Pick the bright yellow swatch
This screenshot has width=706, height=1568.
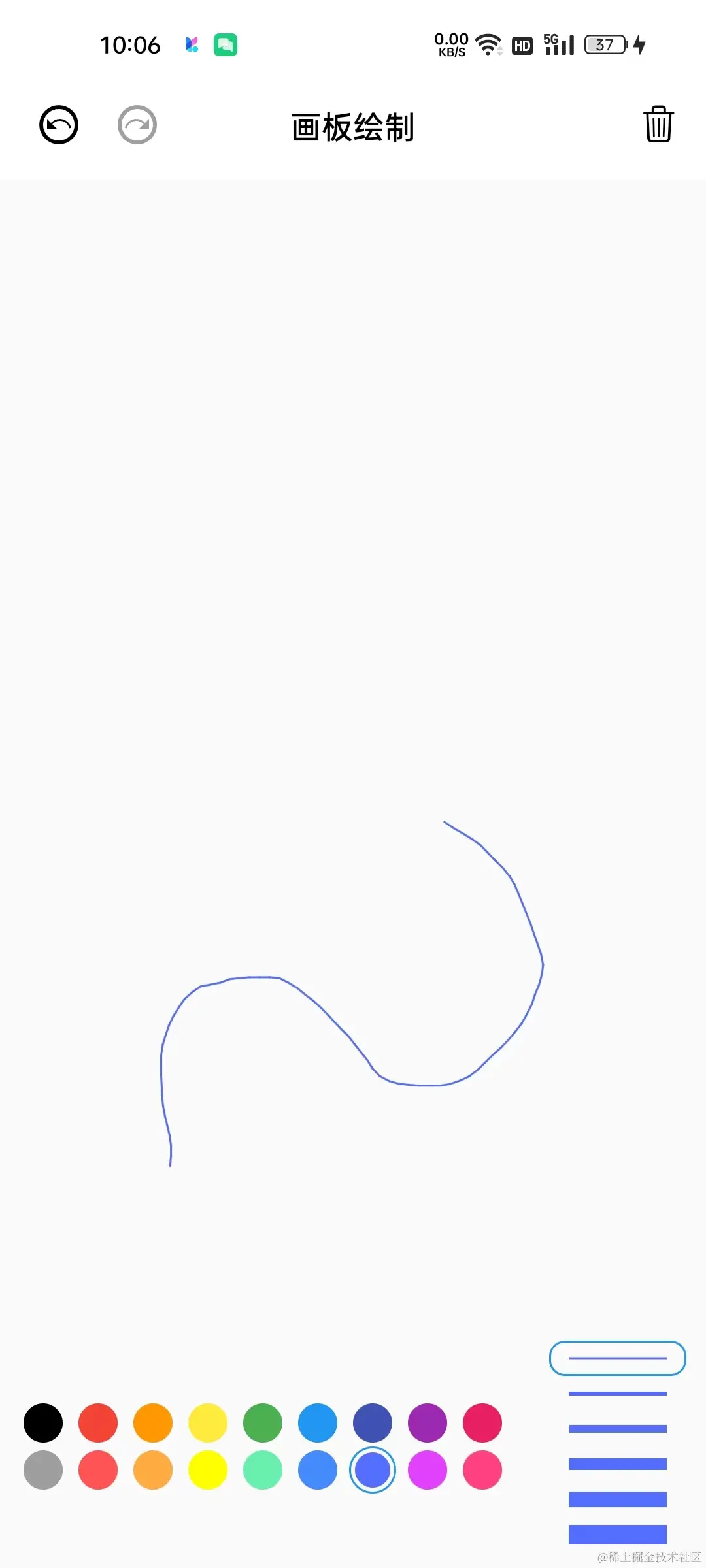click(x=208, y=1470)
